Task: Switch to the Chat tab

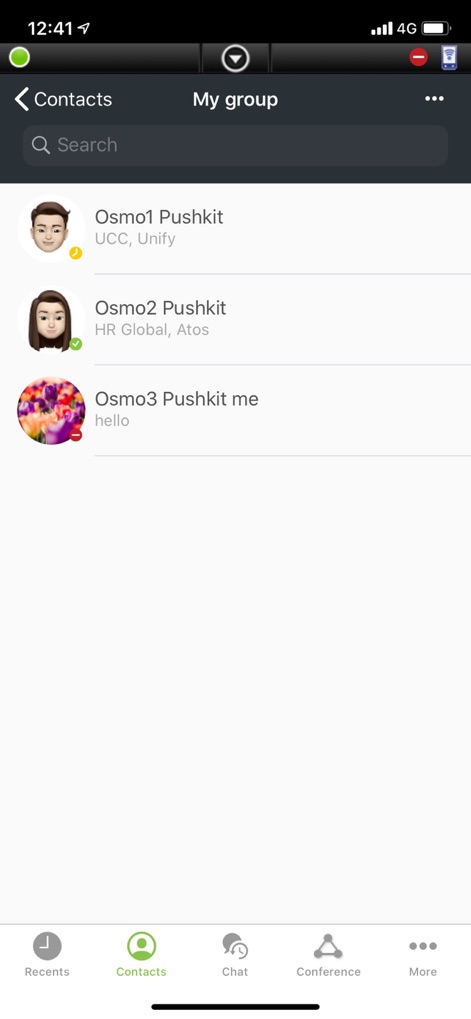Action: (235, 954)
